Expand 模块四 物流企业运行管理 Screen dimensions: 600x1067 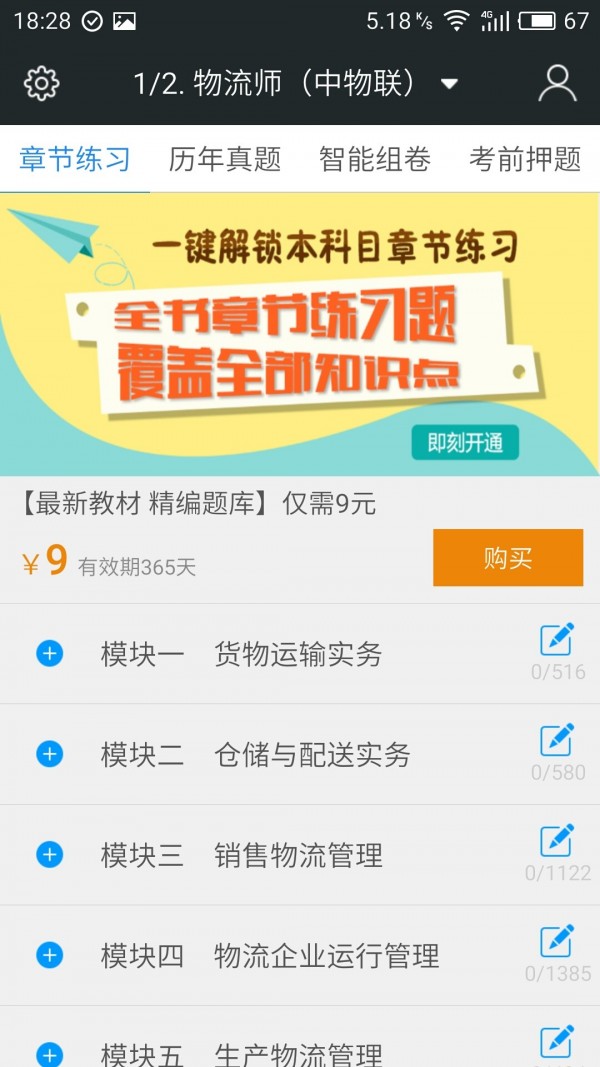point(49,955)
